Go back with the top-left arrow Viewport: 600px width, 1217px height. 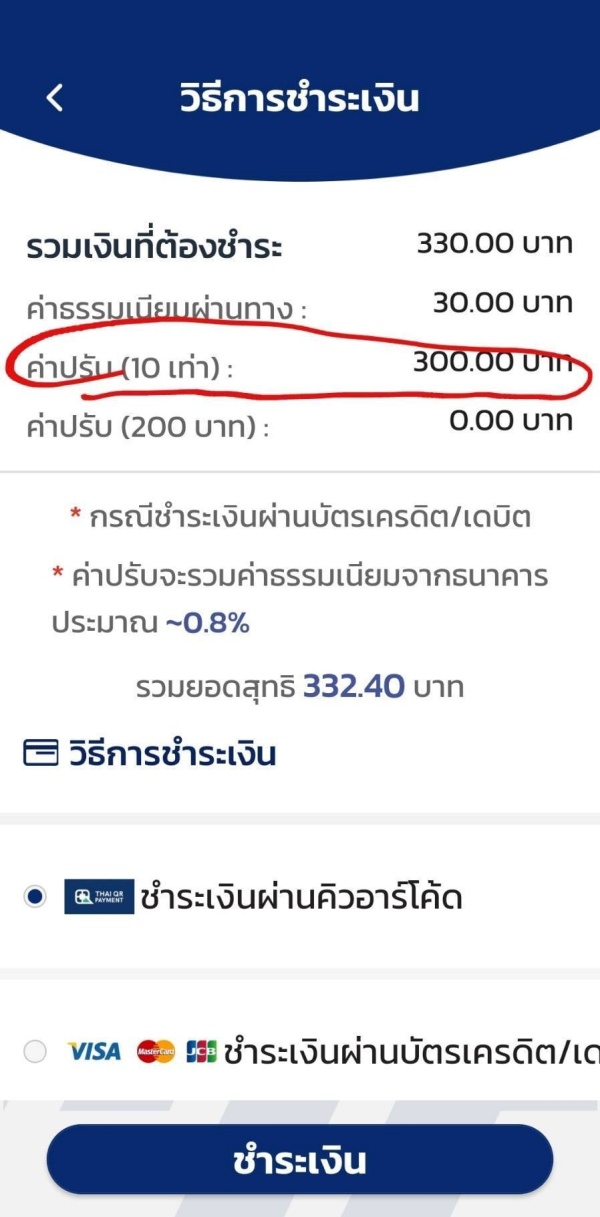[x=55, y=98]
